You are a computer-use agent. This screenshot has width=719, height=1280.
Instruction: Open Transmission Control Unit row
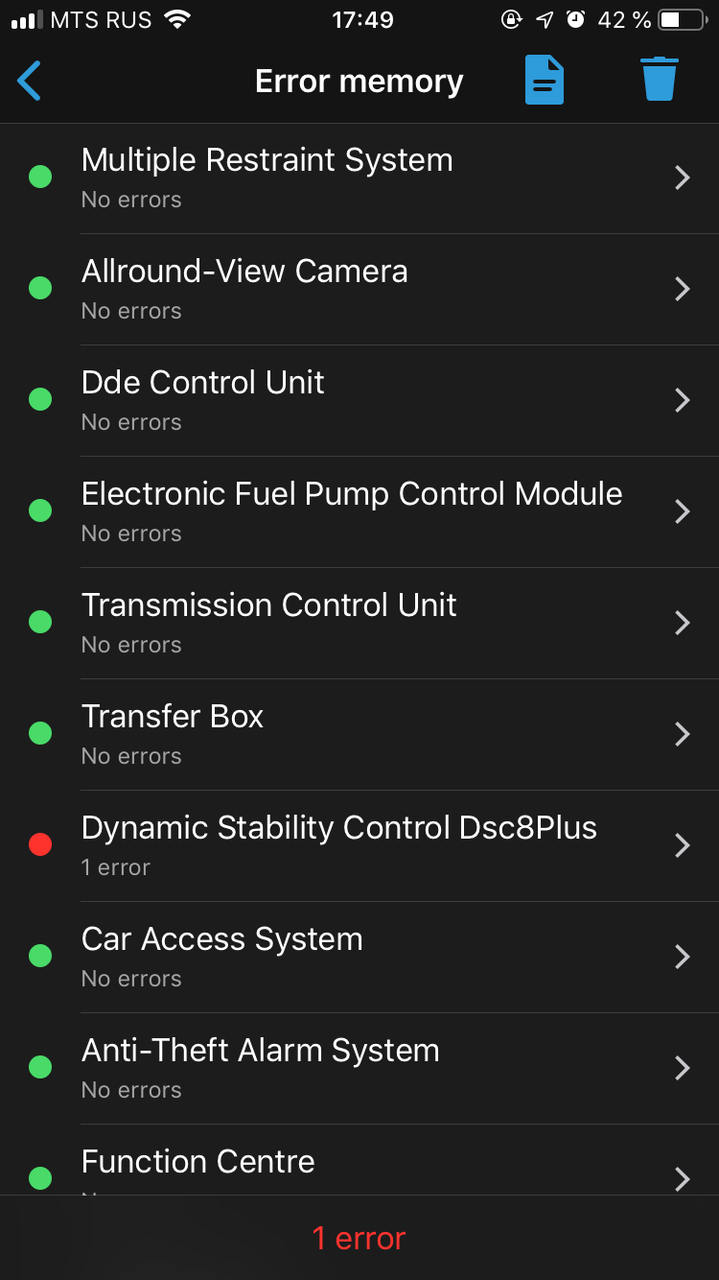pyautogui.click(x=359, y=623)
